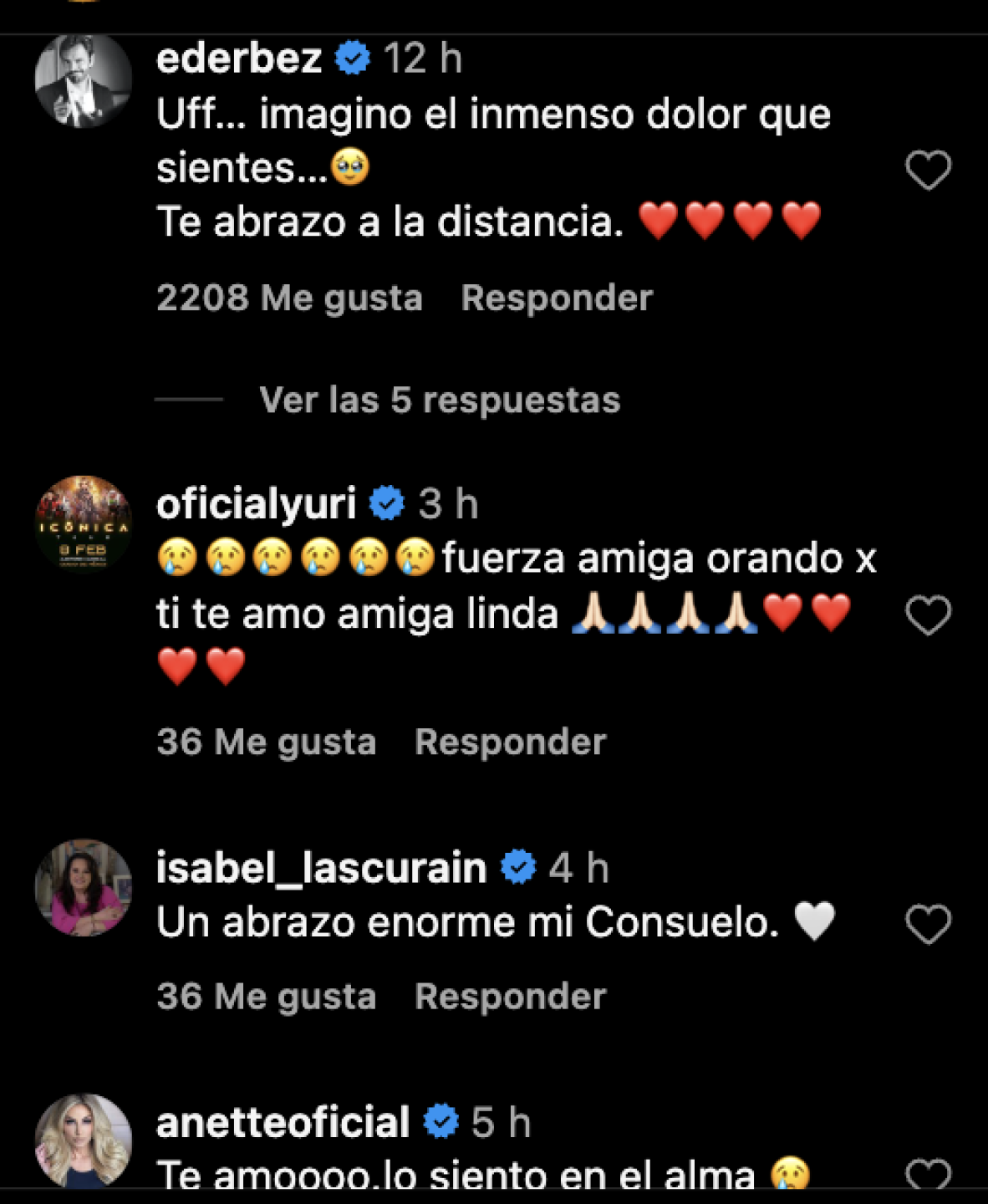Reply to ederbez's comment

point(557,298)
